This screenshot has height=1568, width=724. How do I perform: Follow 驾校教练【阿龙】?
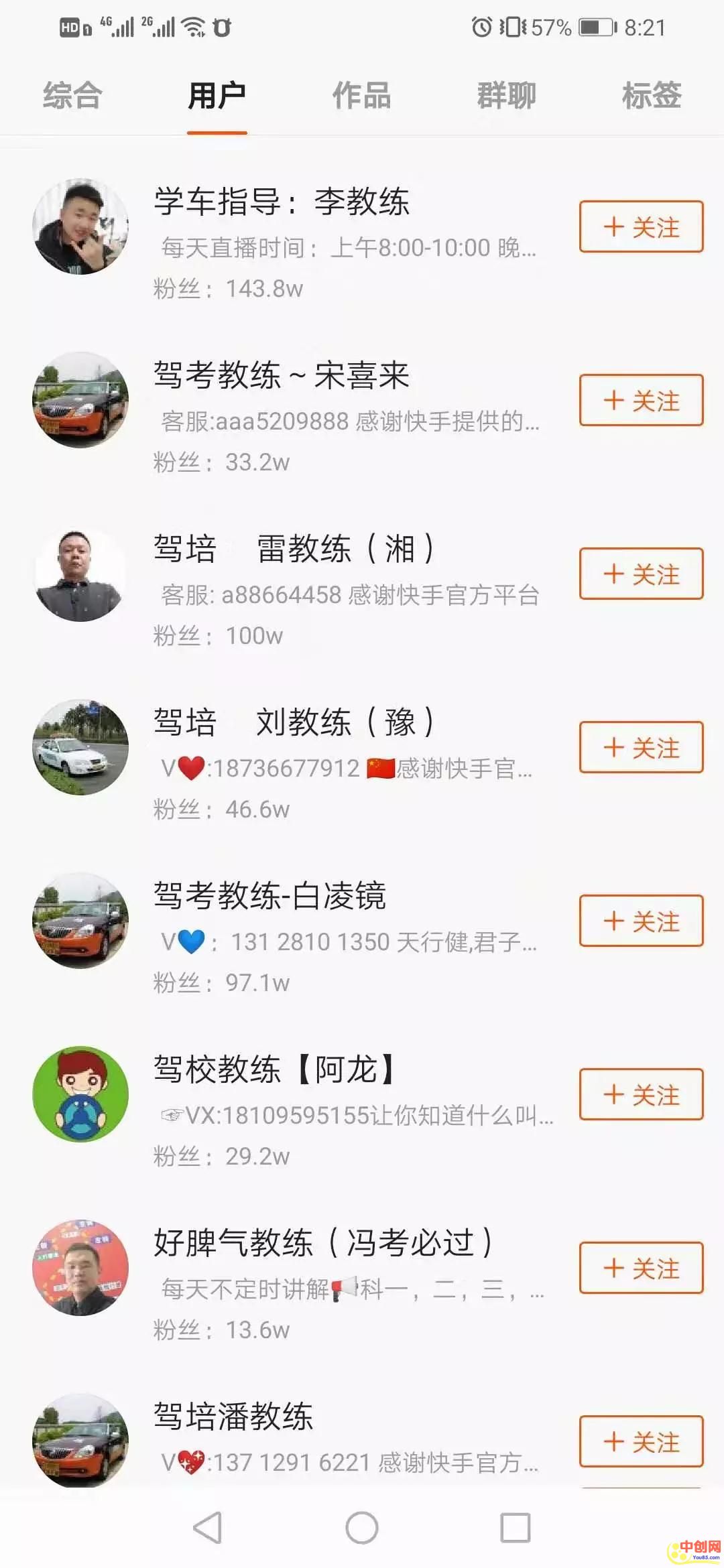pyautogui.click(x=641, y=1094)
